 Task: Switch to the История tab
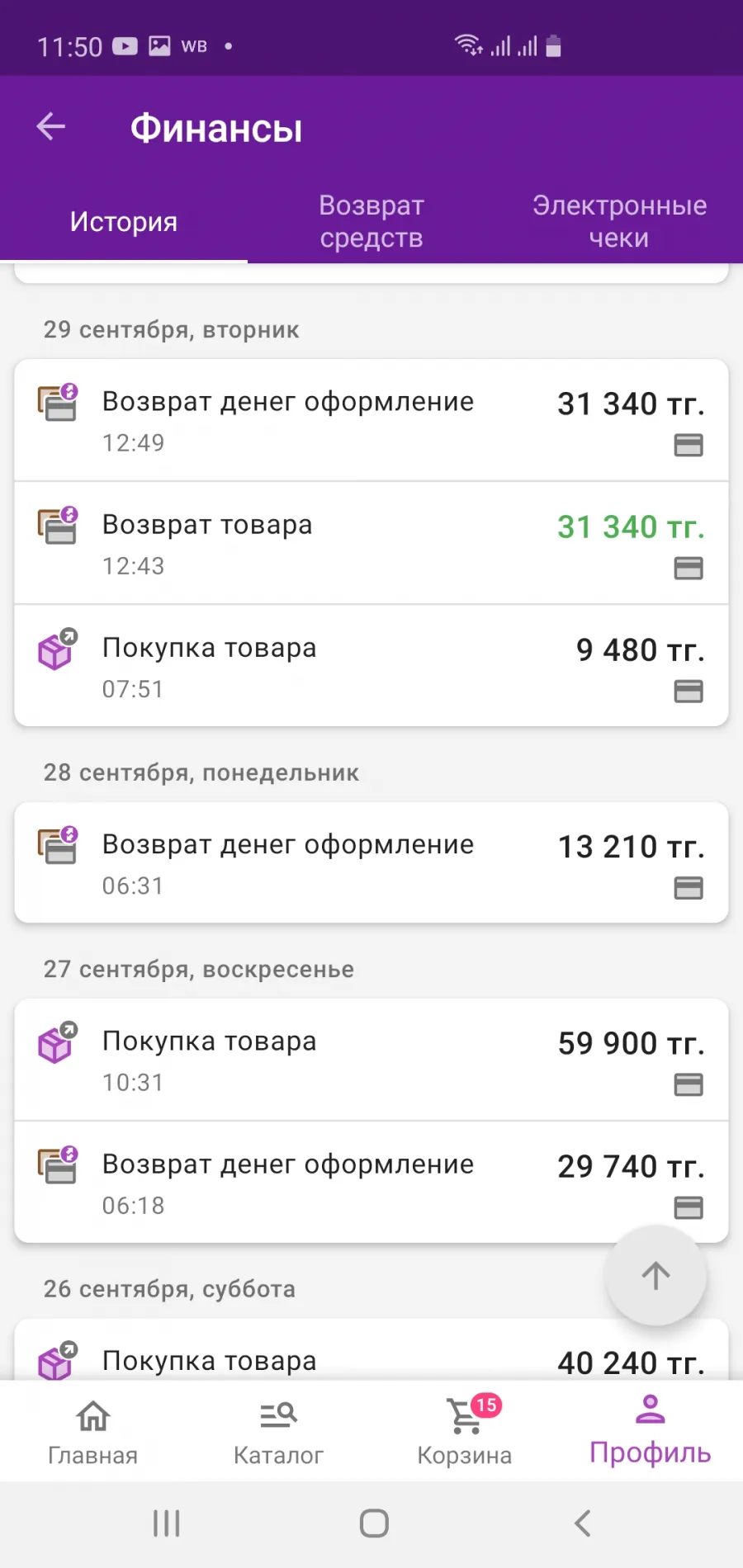tap(124, 221)
